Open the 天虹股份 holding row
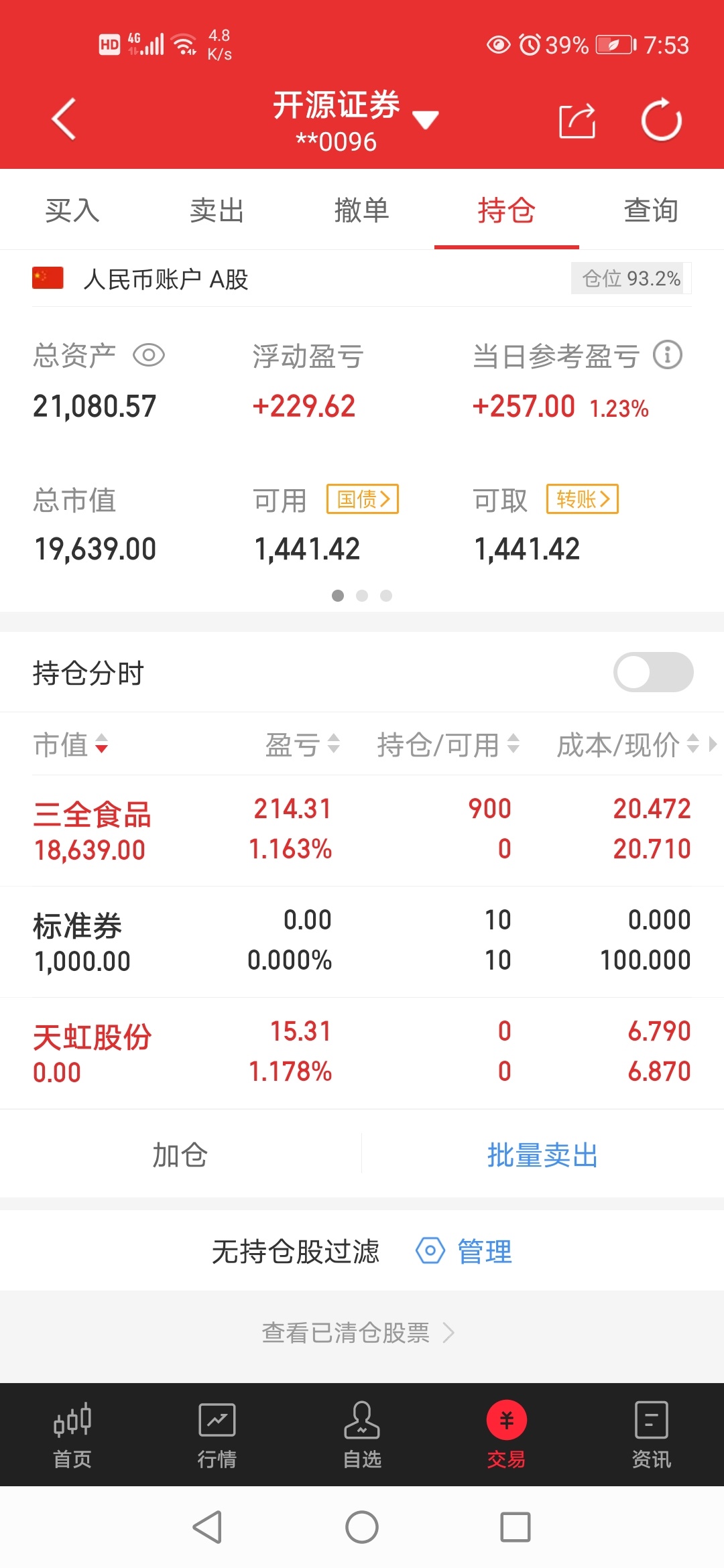The width and height of the screenshot is (724, 1568). tap(362, 1053)
